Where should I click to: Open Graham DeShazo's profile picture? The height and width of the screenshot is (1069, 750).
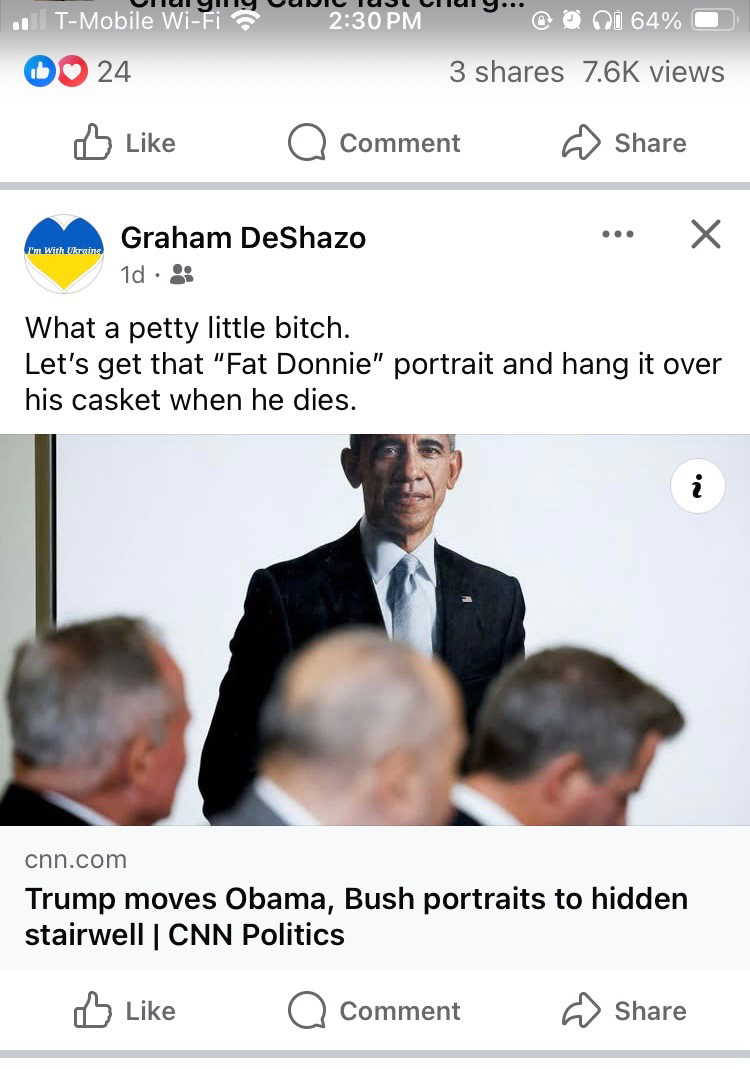tap(64, 254)
